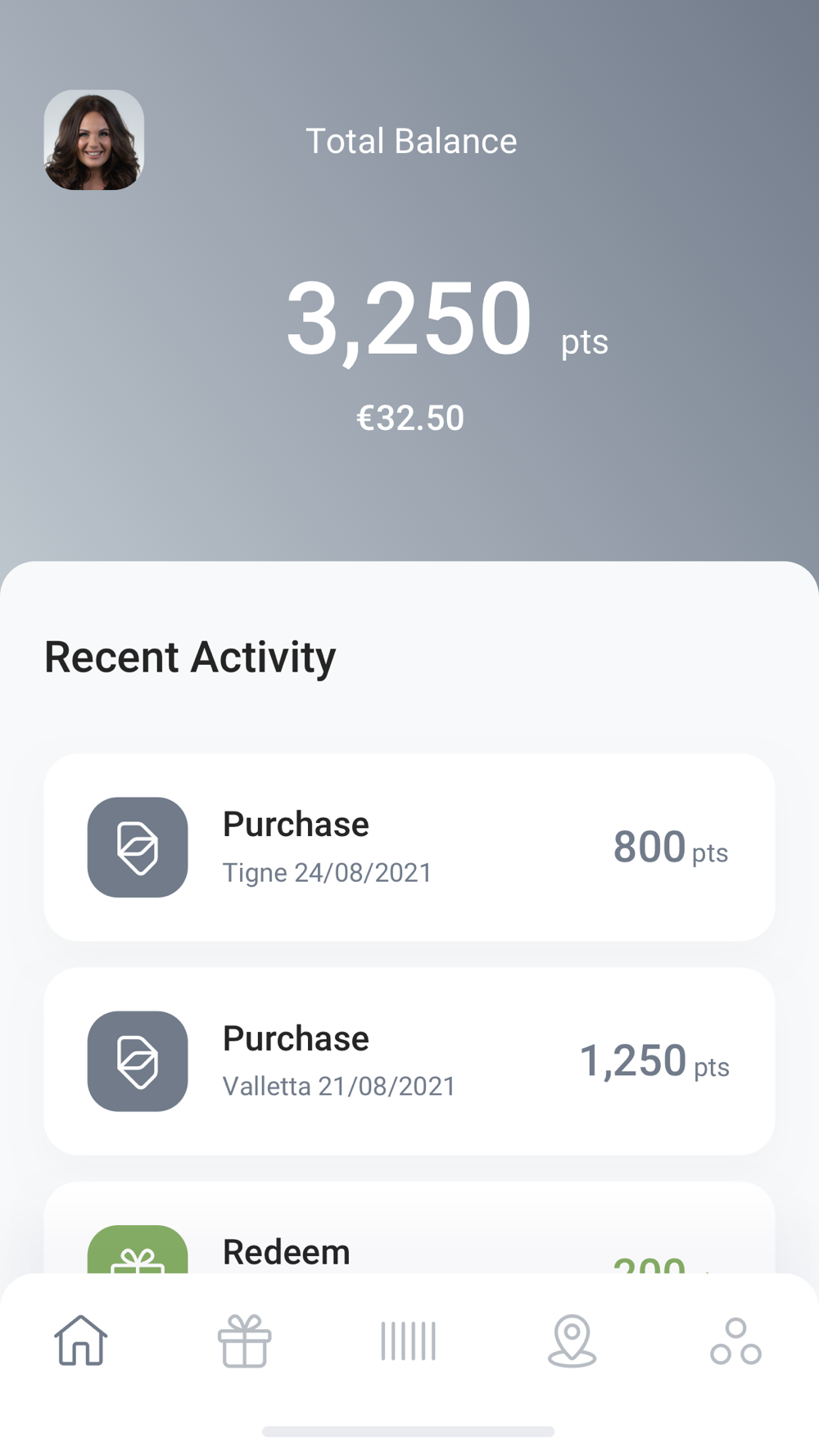Image resolution: width=819 pixels, height=1456 pixels.
Task: Open the Redeem activity card
Action: pyautogui.click(x=409, y=1228)
